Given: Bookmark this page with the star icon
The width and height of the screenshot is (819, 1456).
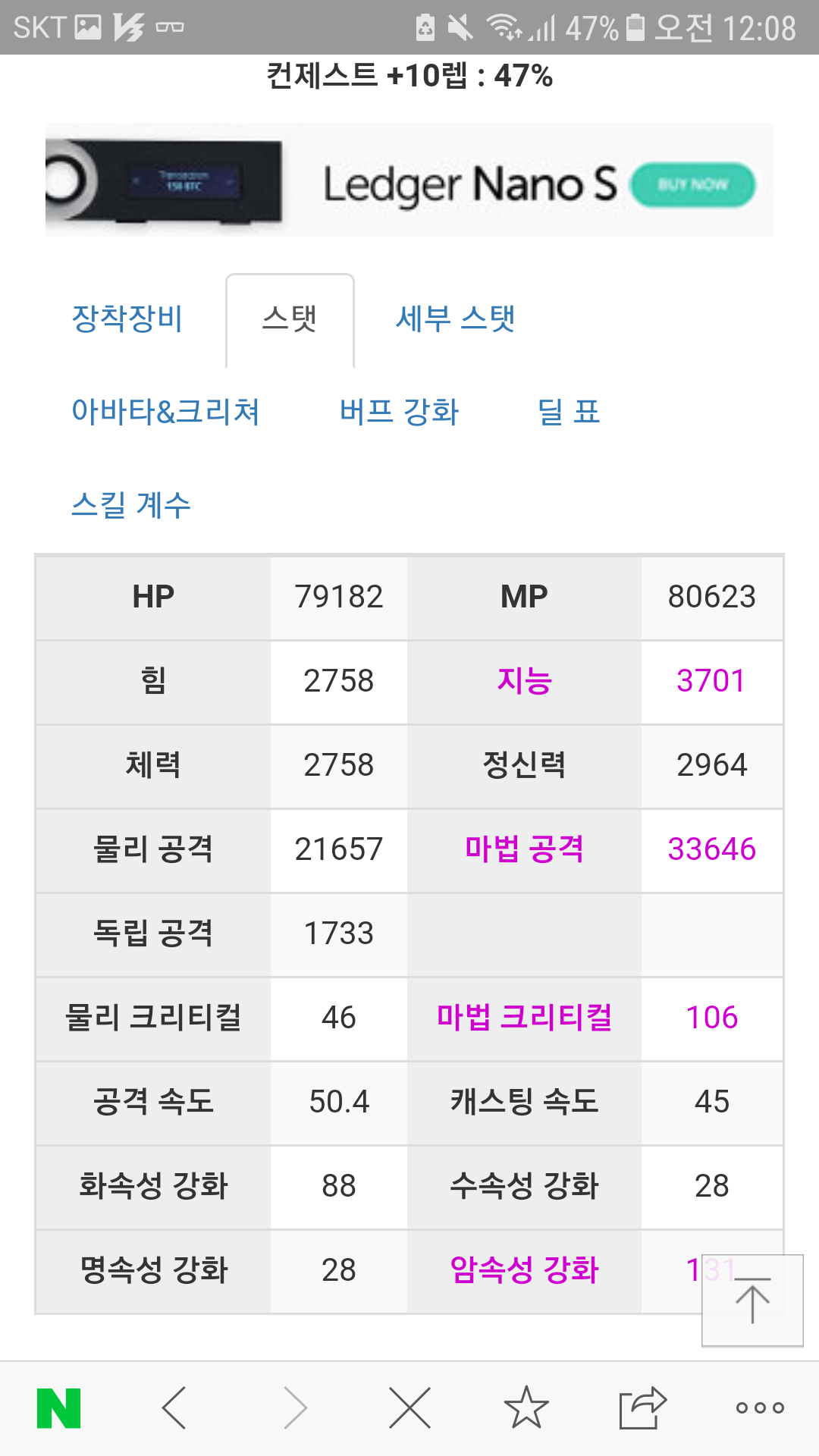Looking at the screenshot, I should 526,1407.
